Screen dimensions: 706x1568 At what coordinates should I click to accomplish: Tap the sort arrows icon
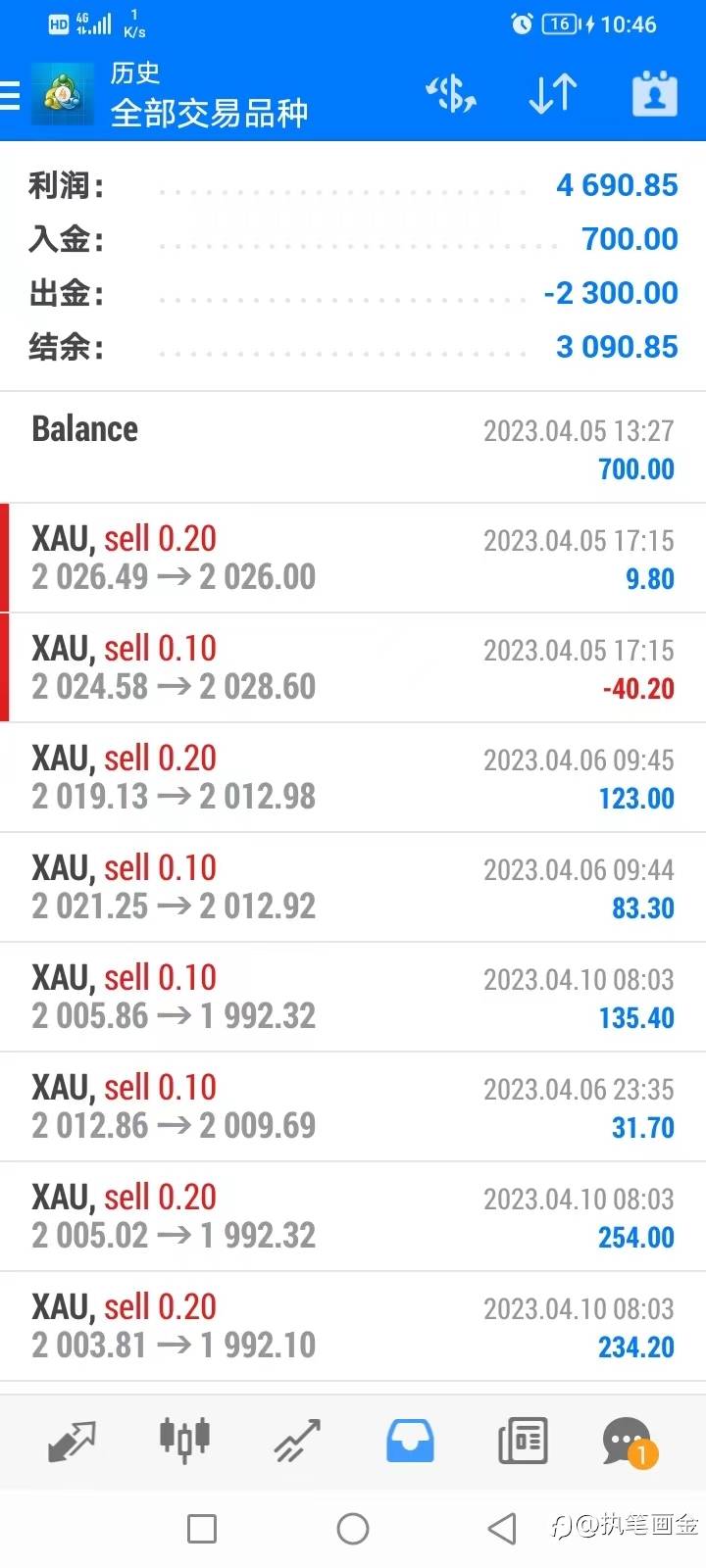click(553, 94)
